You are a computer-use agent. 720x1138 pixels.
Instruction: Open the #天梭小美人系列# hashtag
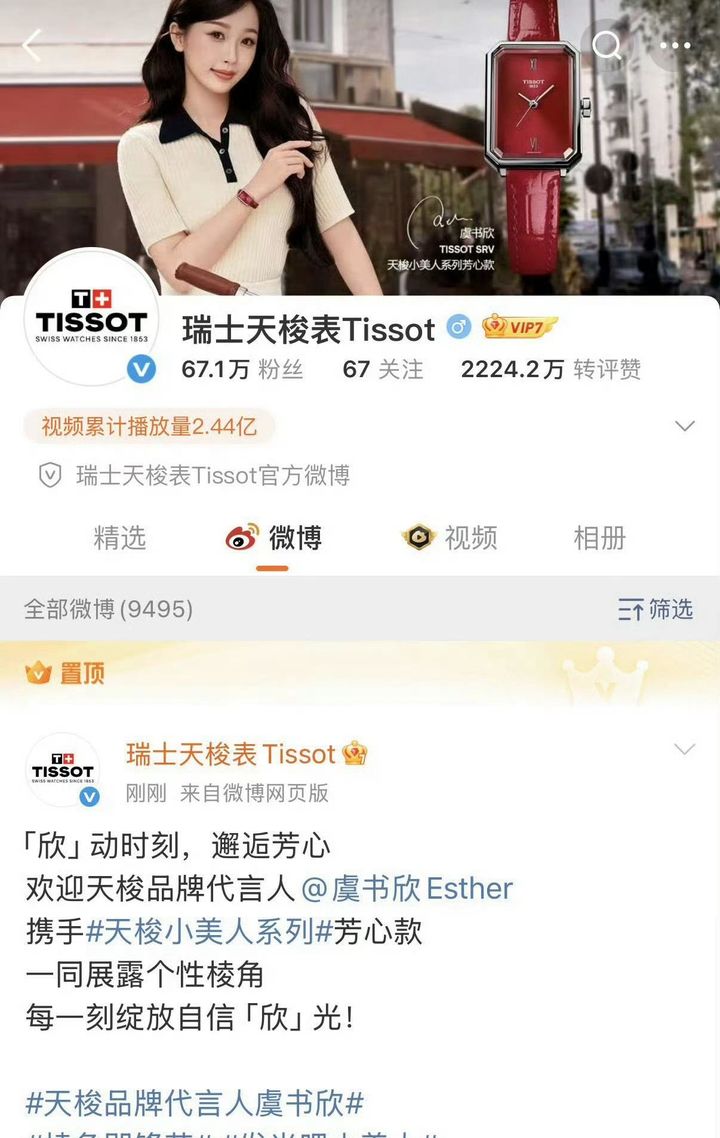[x=210, y=932]
